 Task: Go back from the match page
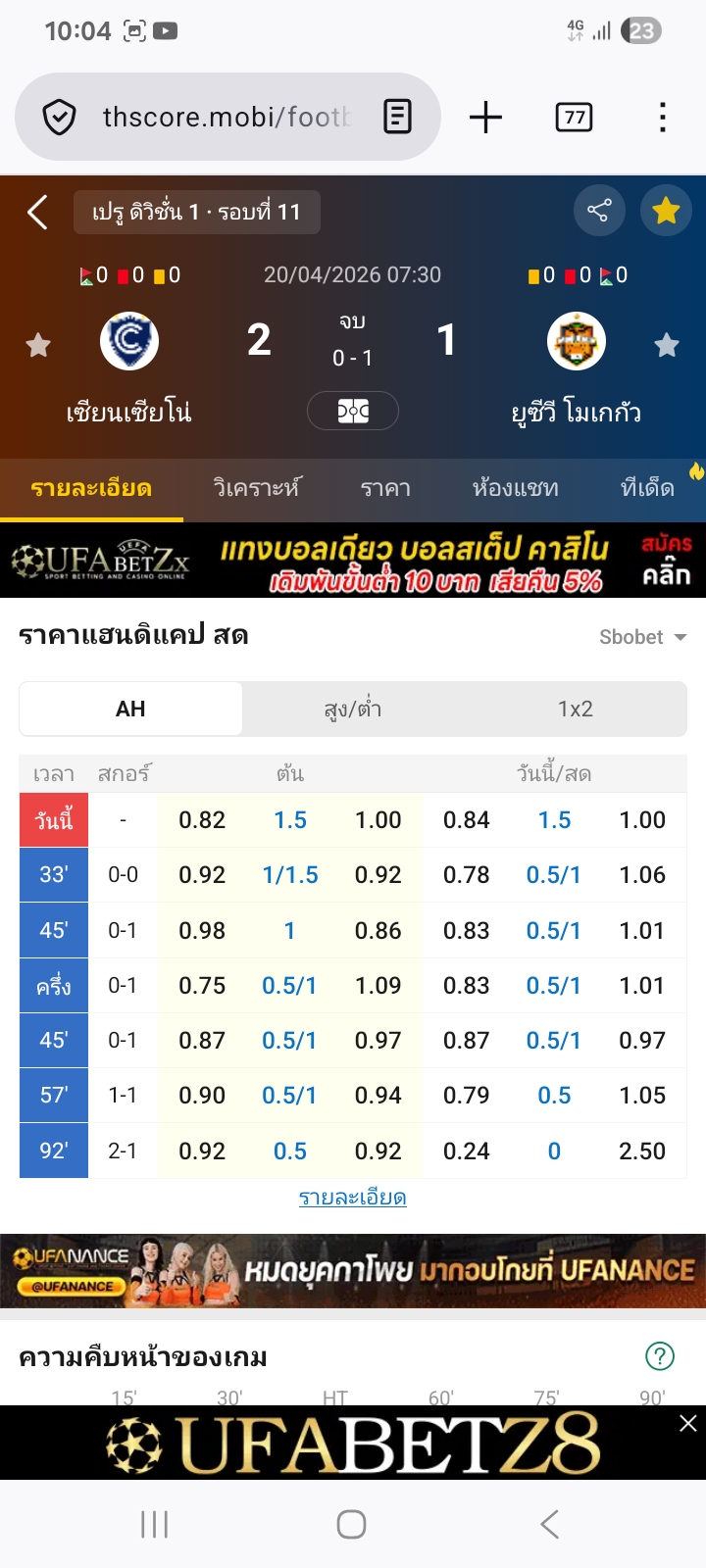[37, 212]
